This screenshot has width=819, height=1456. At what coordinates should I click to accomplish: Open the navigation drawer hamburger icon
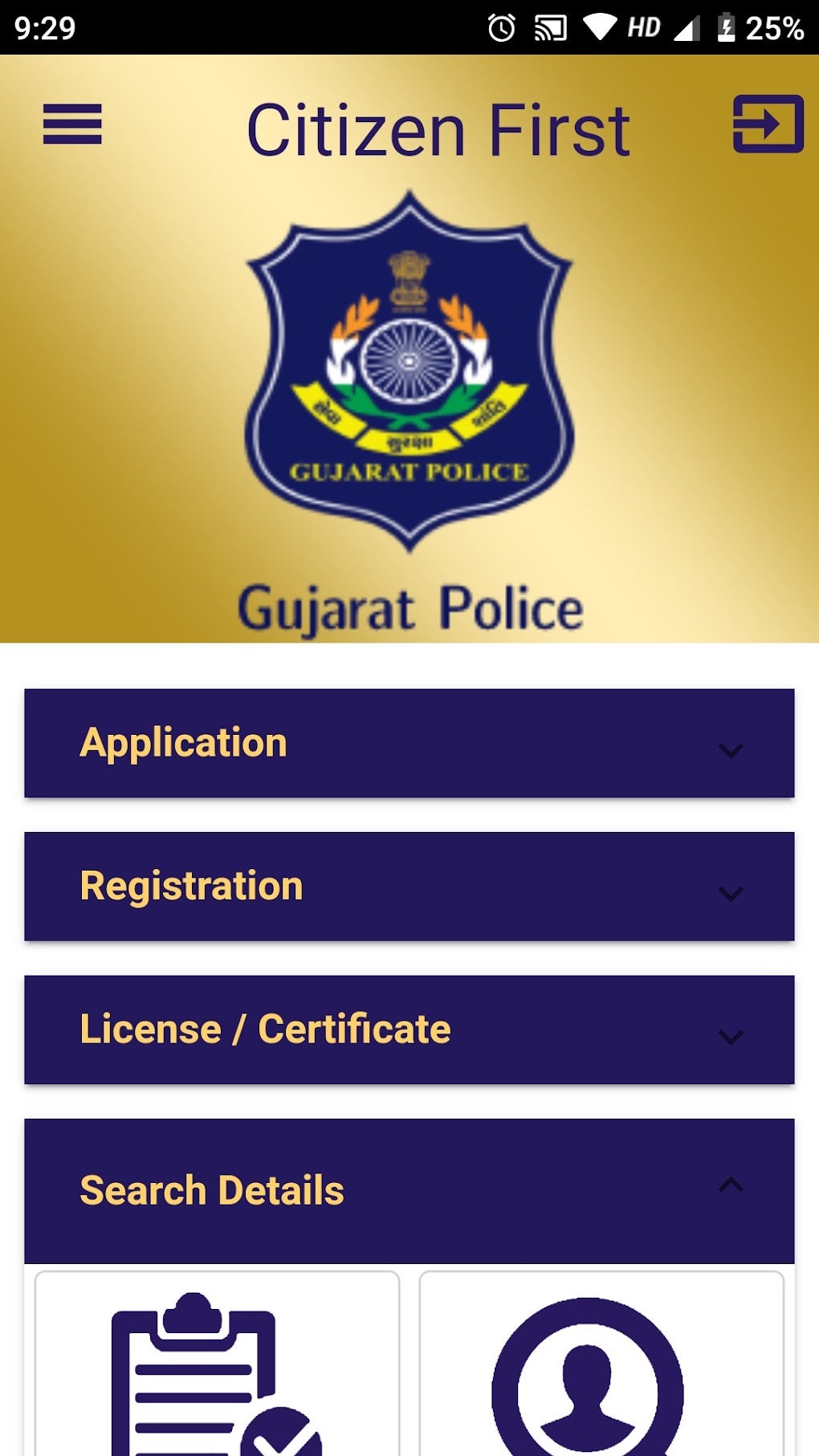coord(71,124)
